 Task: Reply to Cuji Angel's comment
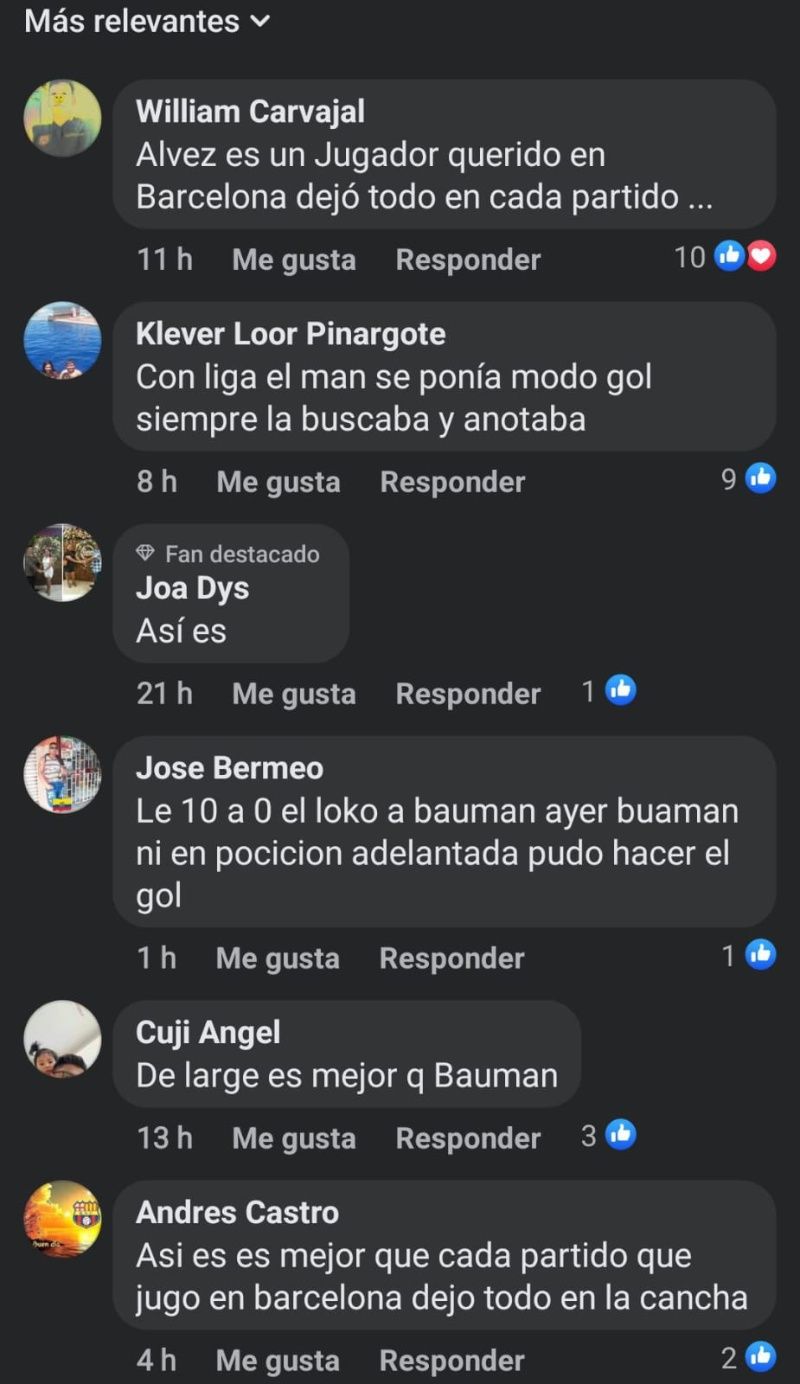pos(468,1138)
